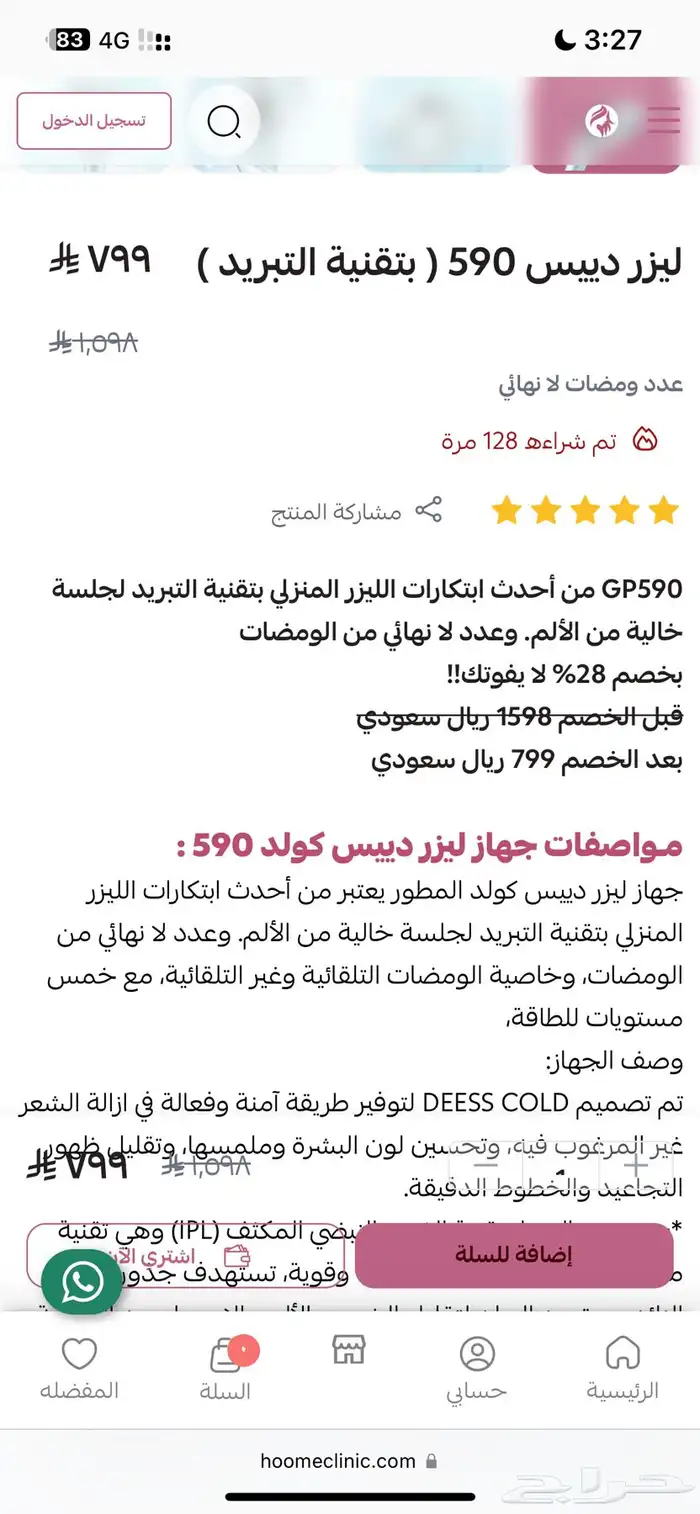Add product with إضافة للسلة button

coord(514,1254)
